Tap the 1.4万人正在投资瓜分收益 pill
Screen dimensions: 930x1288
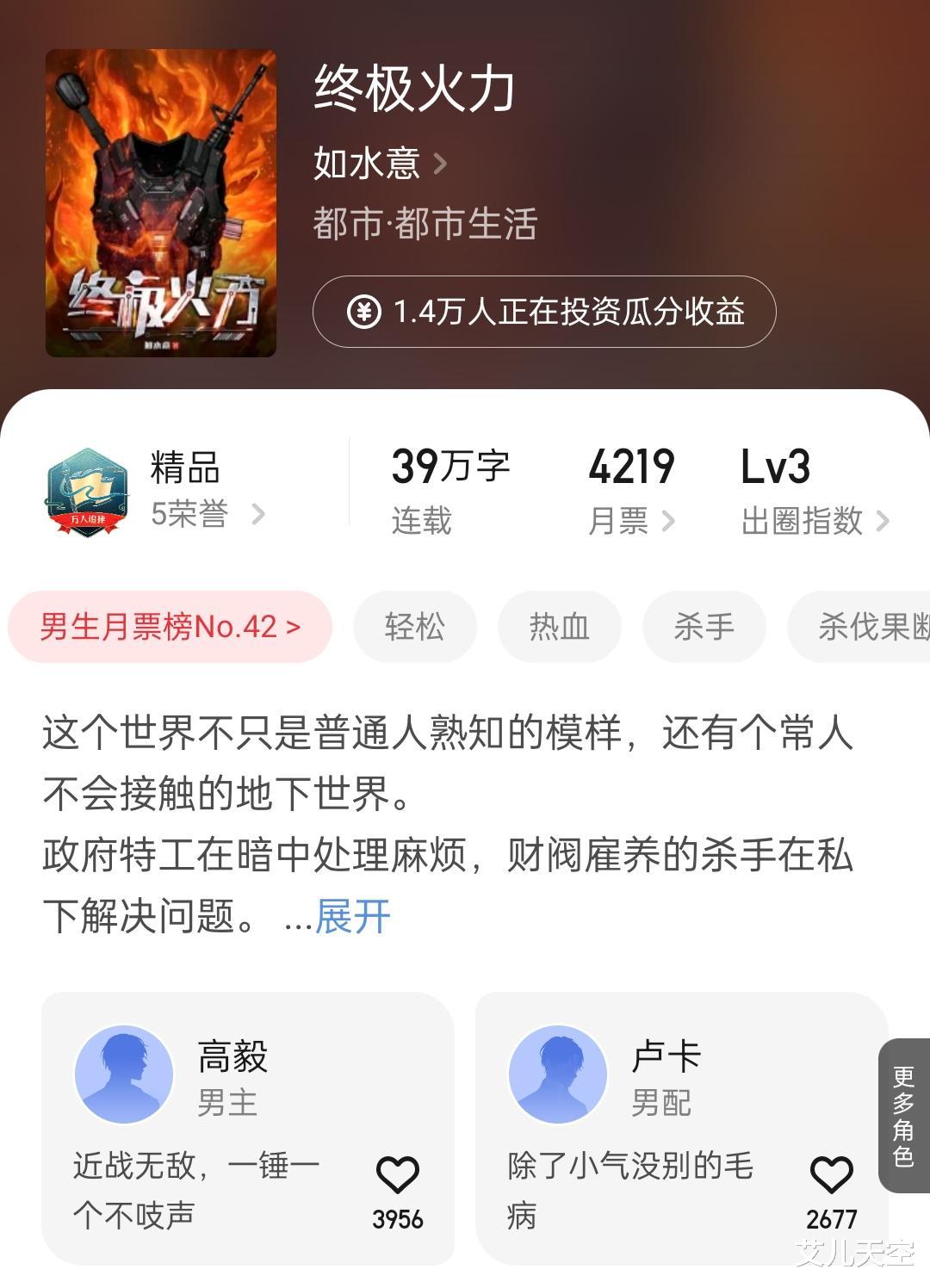click(x=544, y=312)
